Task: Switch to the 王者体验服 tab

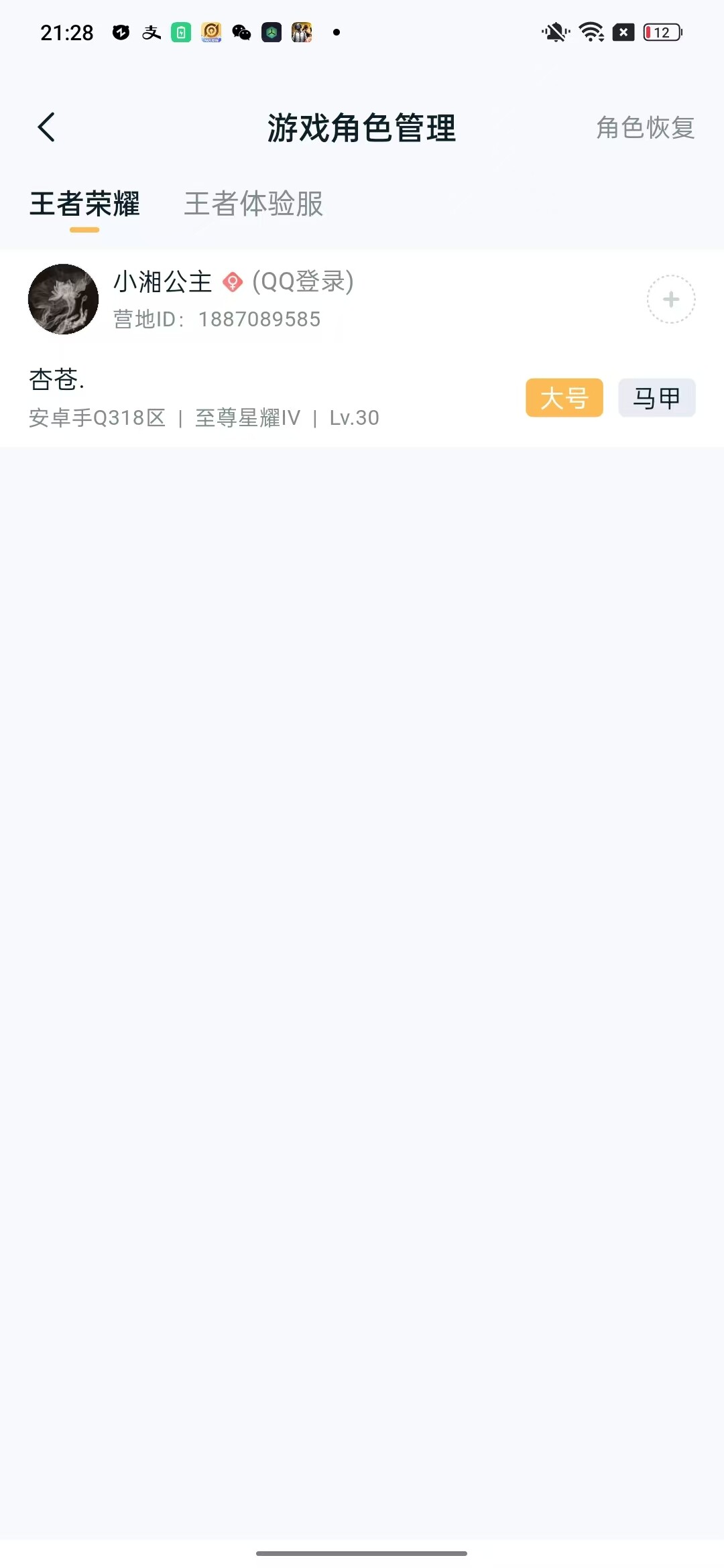Action: pos(253,204)
